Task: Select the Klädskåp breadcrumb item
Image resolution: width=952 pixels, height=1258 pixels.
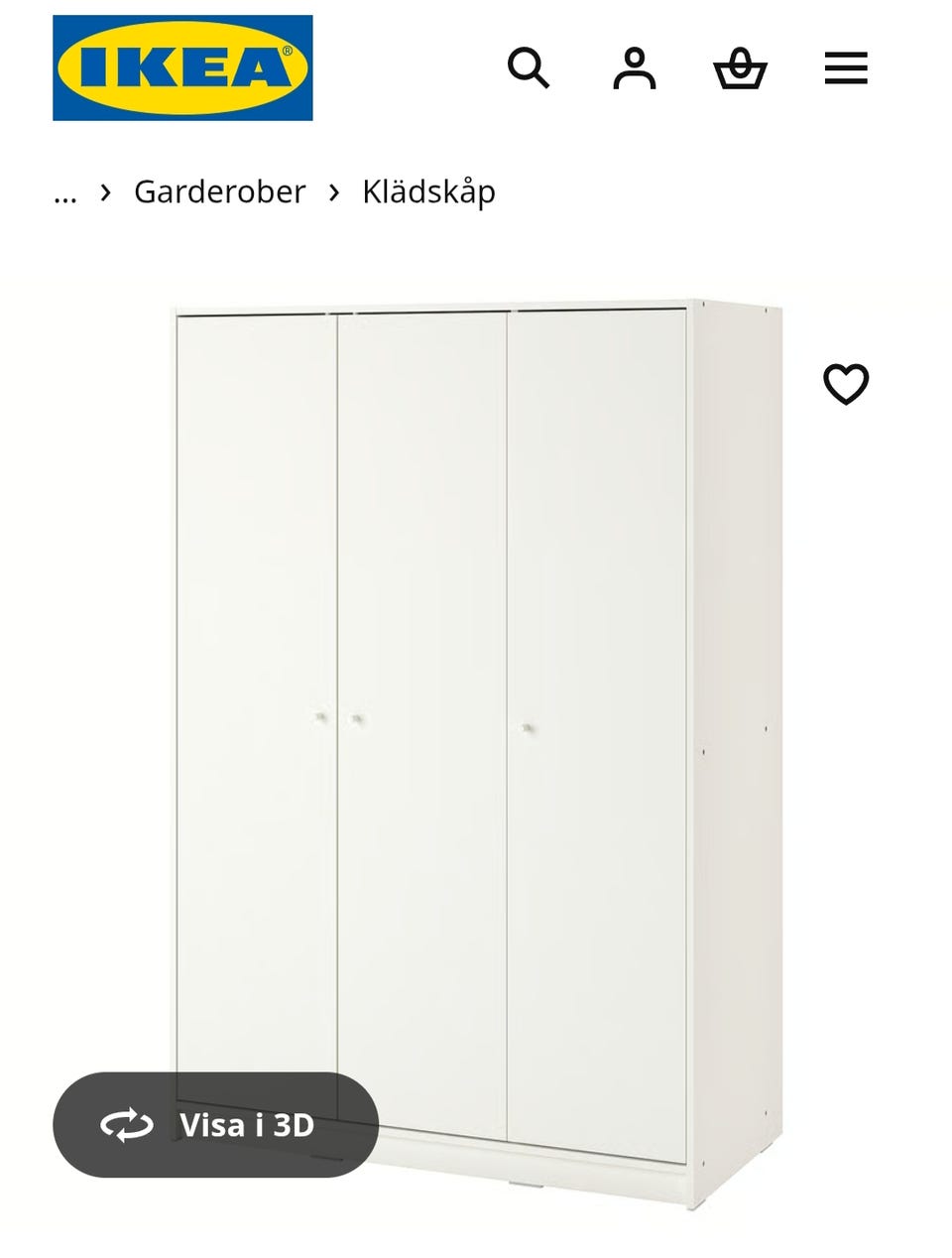Action: [428, 192]
